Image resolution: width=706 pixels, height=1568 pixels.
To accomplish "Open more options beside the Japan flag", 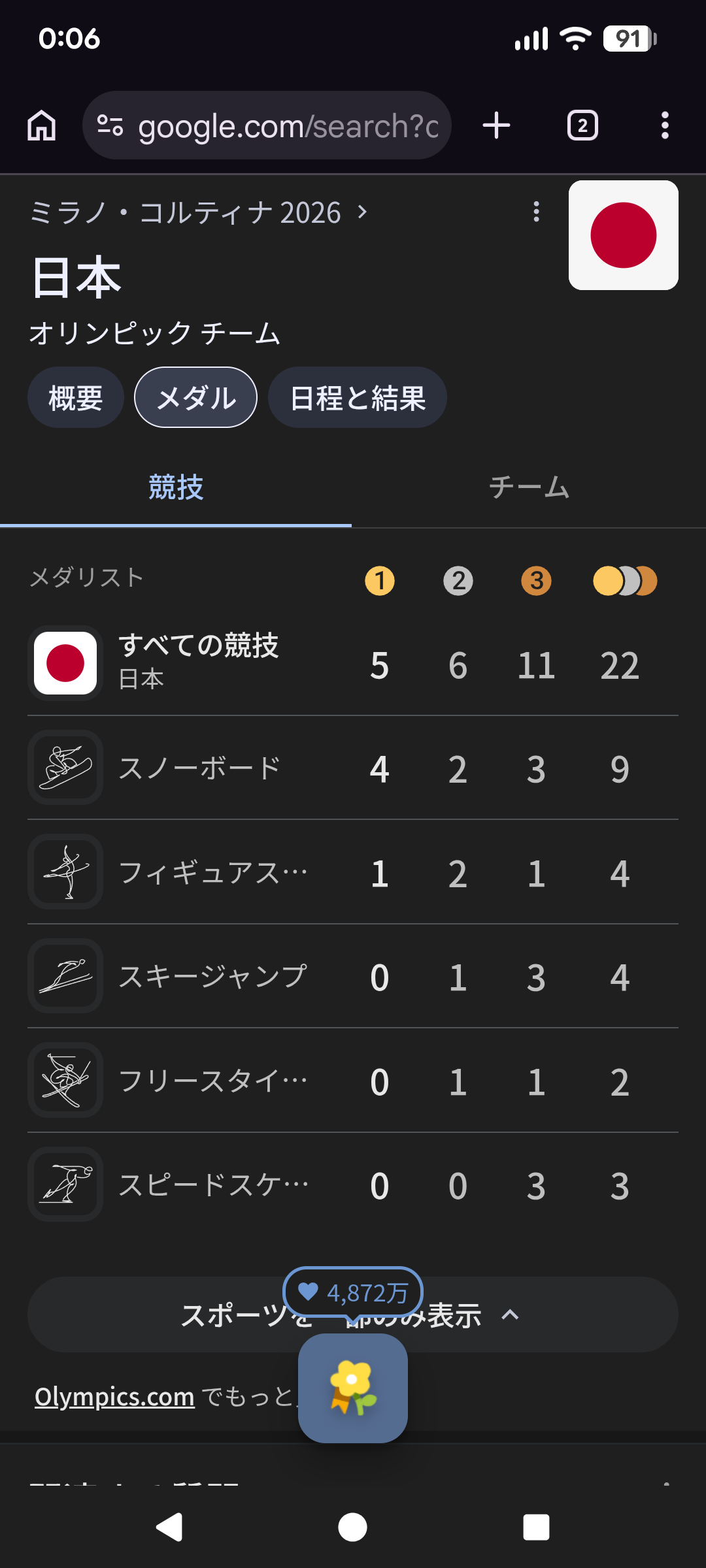I will pos(537,212).
